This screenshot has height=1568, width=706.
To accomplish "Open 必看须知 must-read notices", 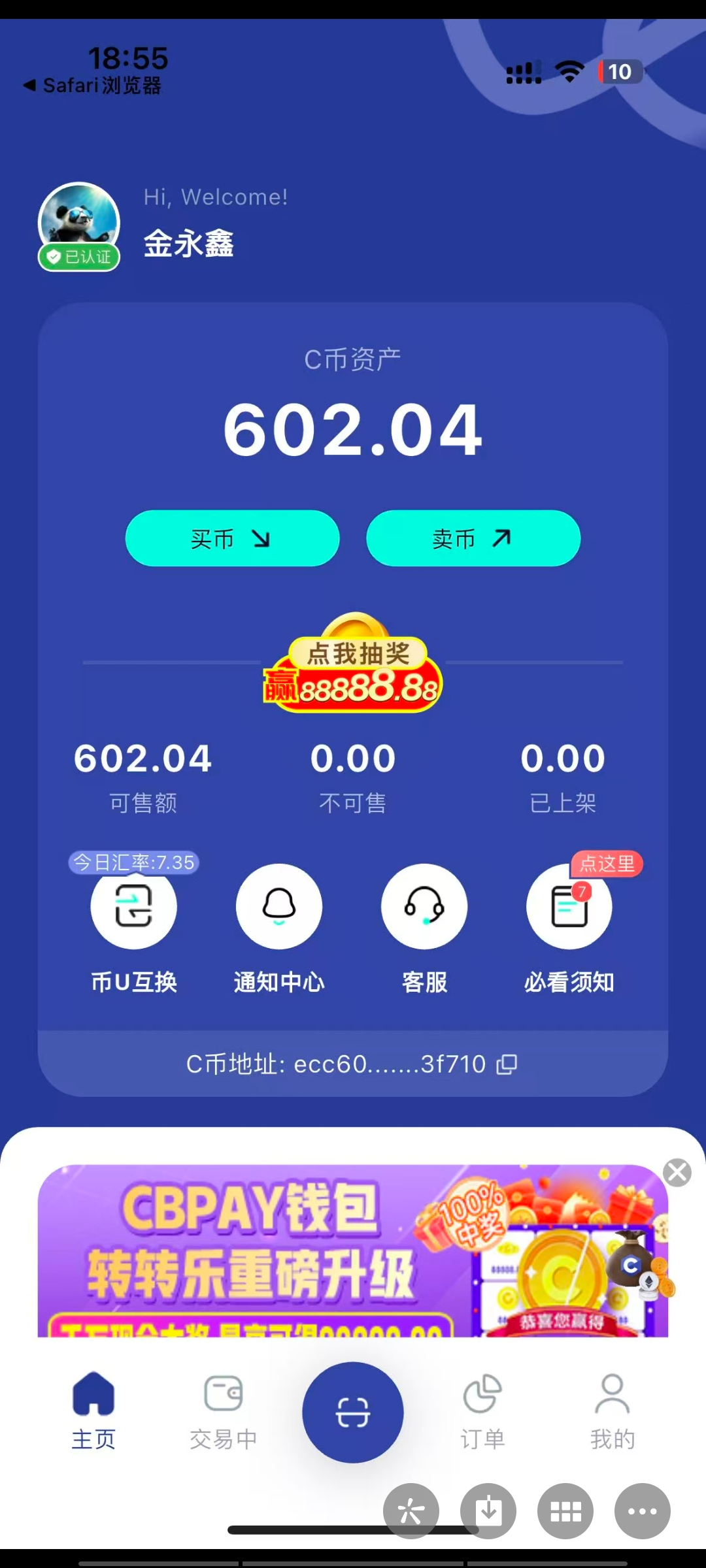I will (569, 907).
